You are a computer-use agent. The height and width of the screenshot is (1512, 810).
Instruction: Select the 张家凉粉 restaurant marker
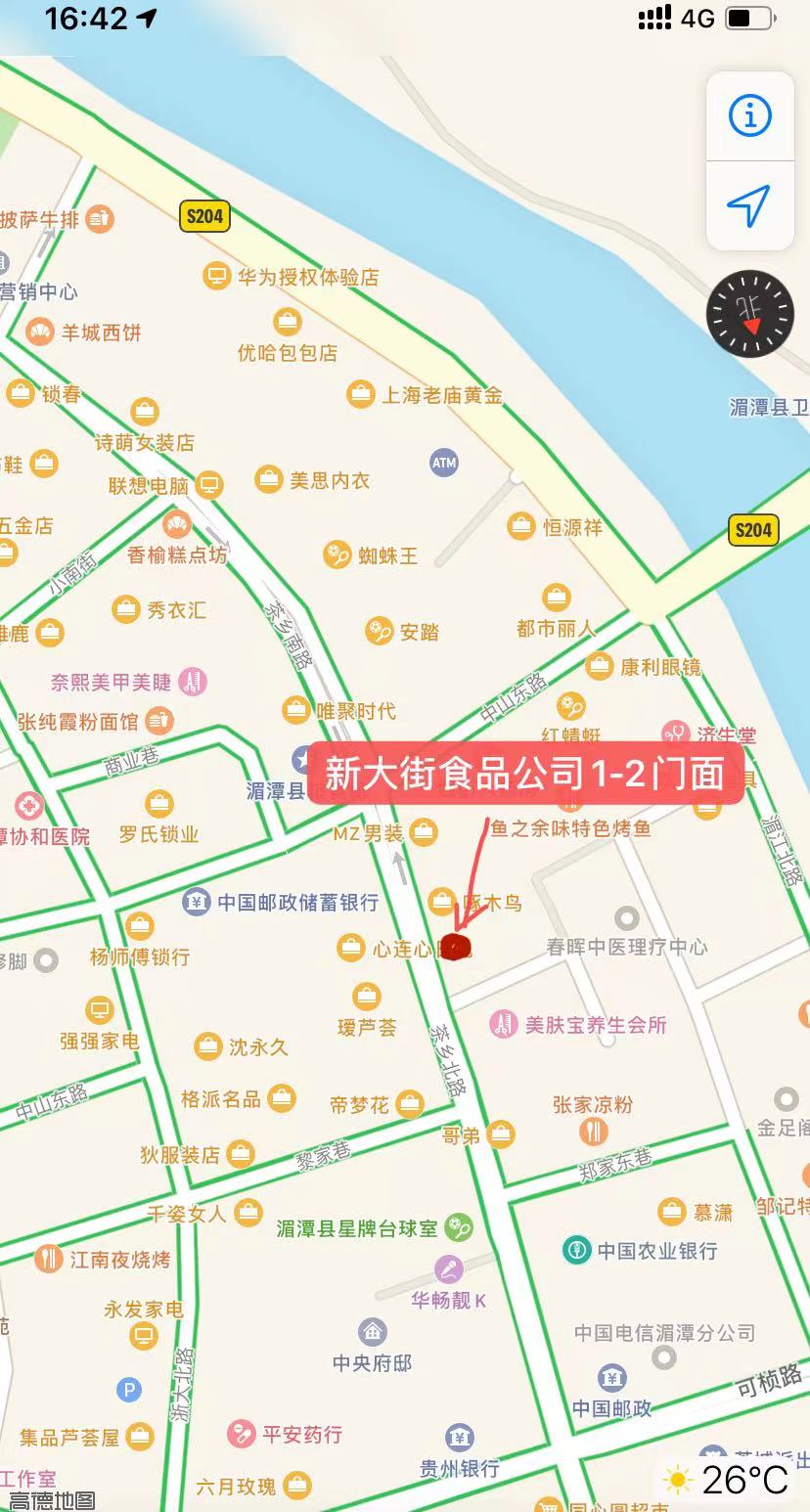pos(593,1132)
